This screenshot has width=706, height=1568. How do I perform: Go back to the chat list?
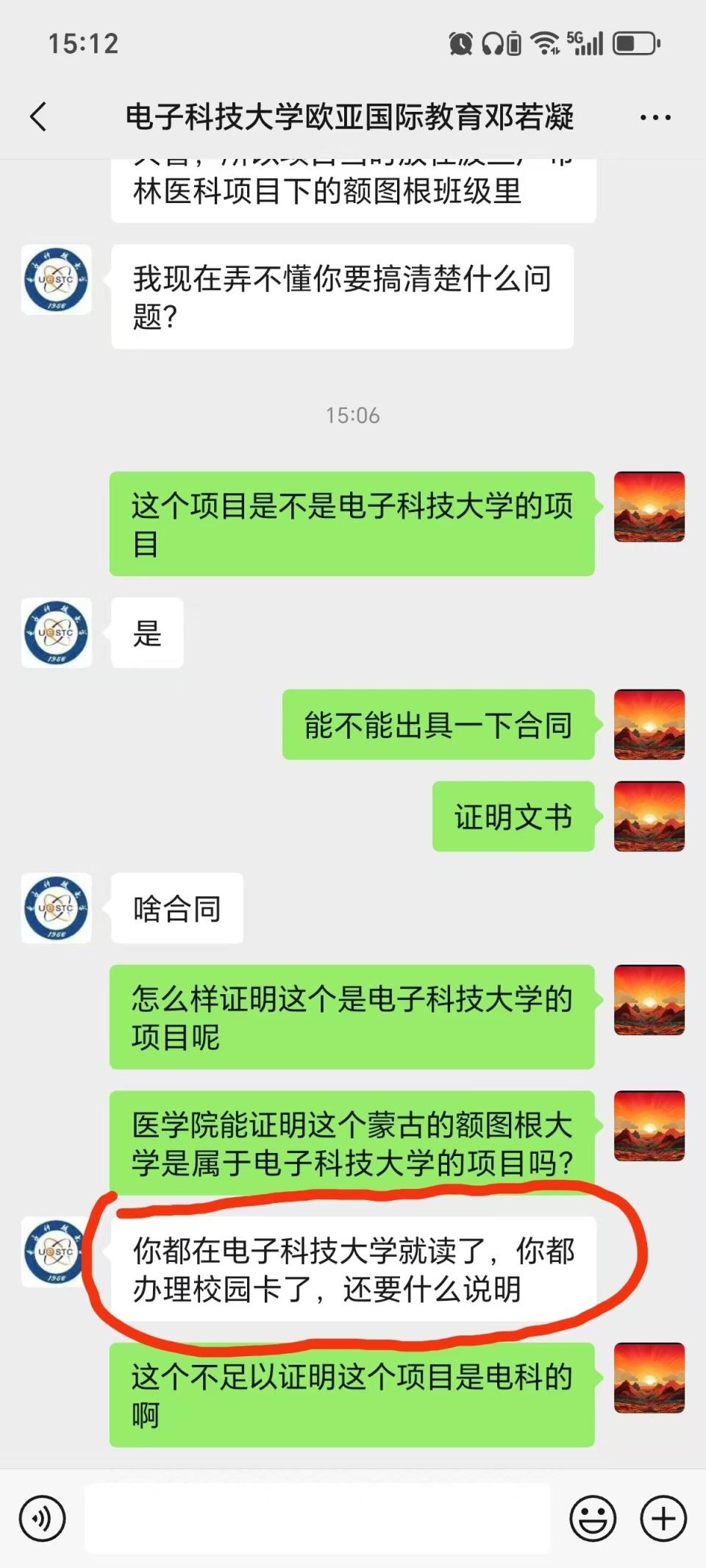click(x=38, y=117)
